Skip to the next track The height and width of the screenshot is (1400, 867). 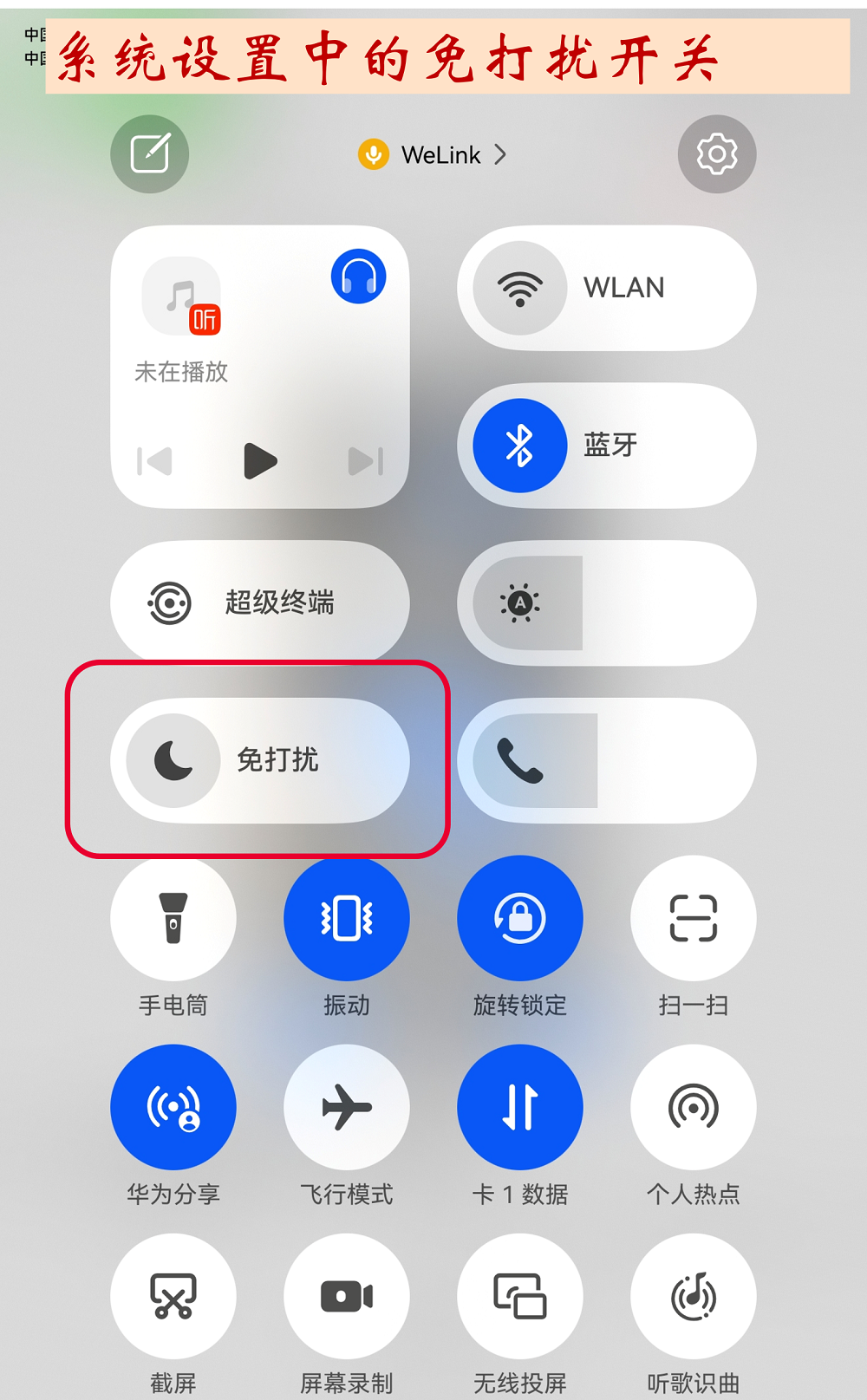click(365, 460)
